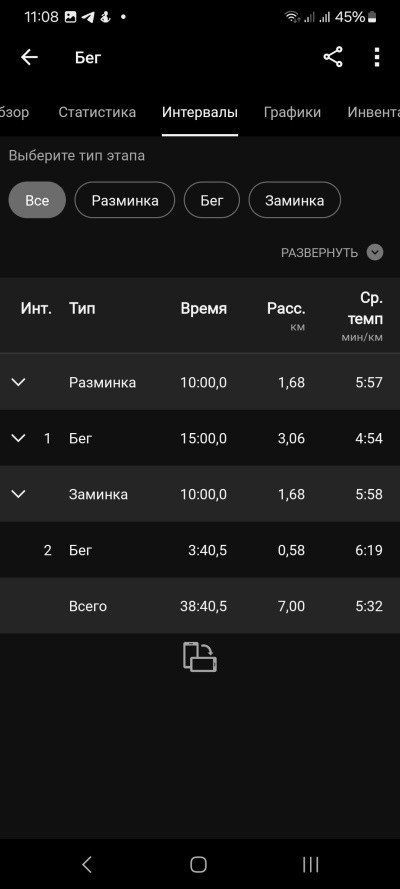The width and height of the screenshot is (400, 889).
Task: Tap the rotate screen icon below table
Action: (x=200, y=657)
